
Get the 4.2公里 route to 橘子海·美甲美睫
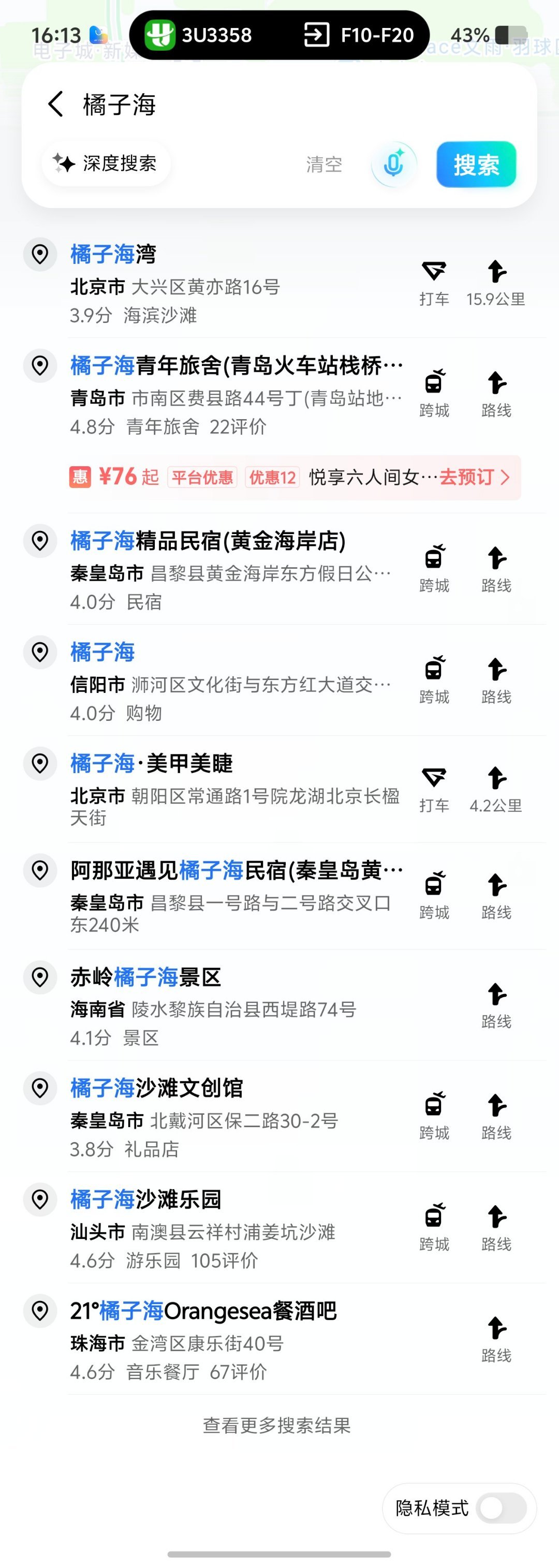coord(496,790)
